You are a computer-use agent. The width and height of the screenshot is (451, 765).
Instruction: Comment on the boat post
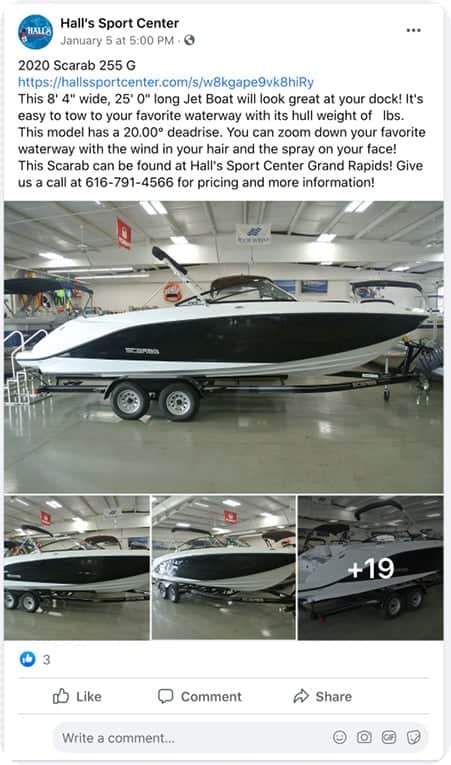[x=200, y=696]
